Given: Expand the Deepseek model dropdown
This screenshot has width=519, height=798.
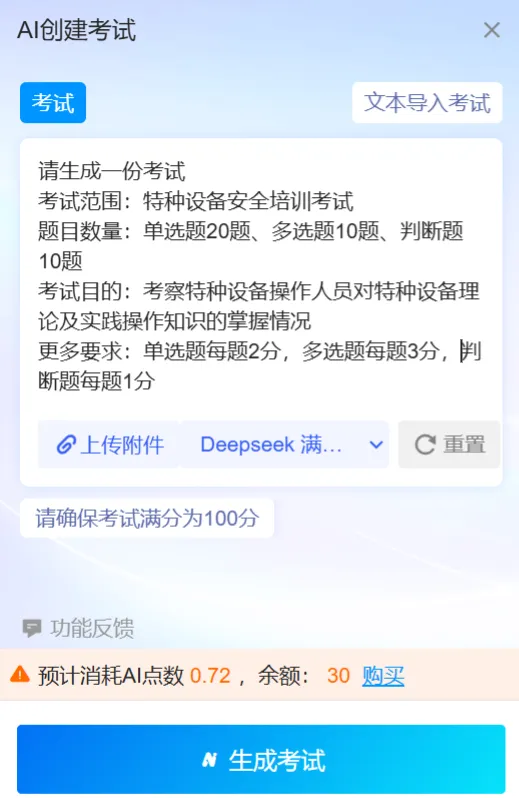Looking at the screenshot, I should pos(285,444).
